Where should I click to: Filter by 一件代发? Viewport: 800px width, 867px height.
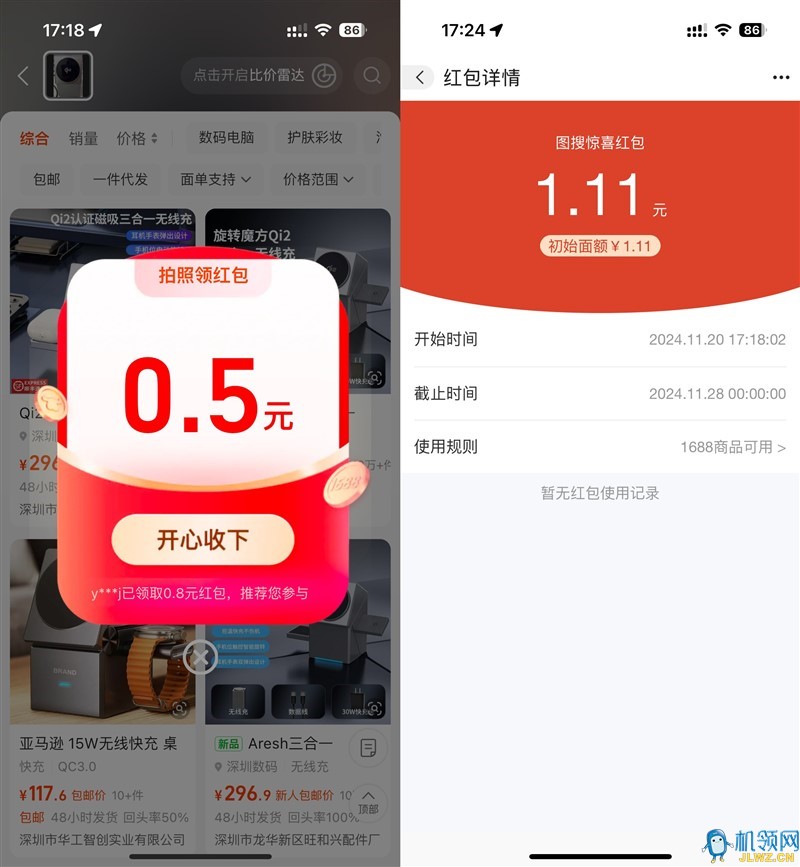[x=120, y=179]
